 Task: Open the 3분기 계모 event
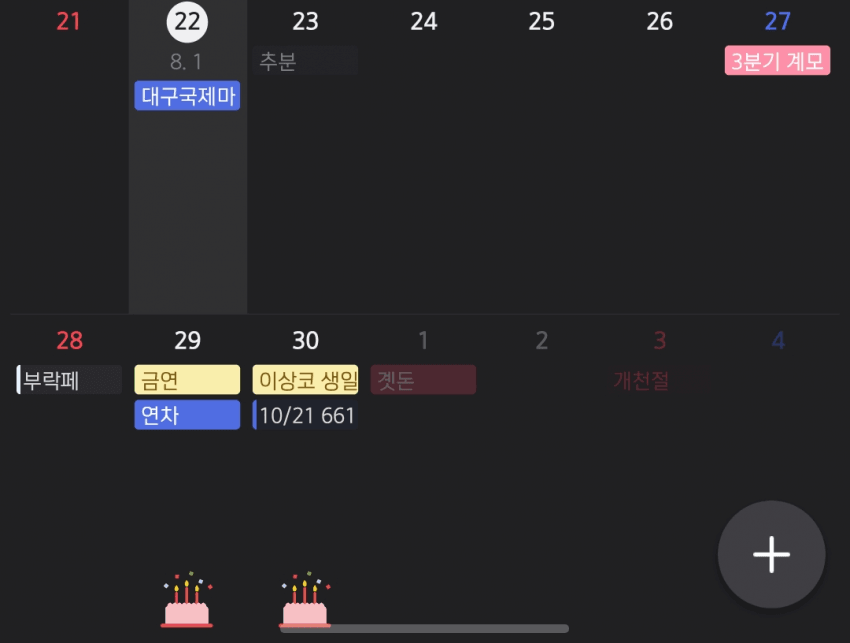(x=777, y=61)
